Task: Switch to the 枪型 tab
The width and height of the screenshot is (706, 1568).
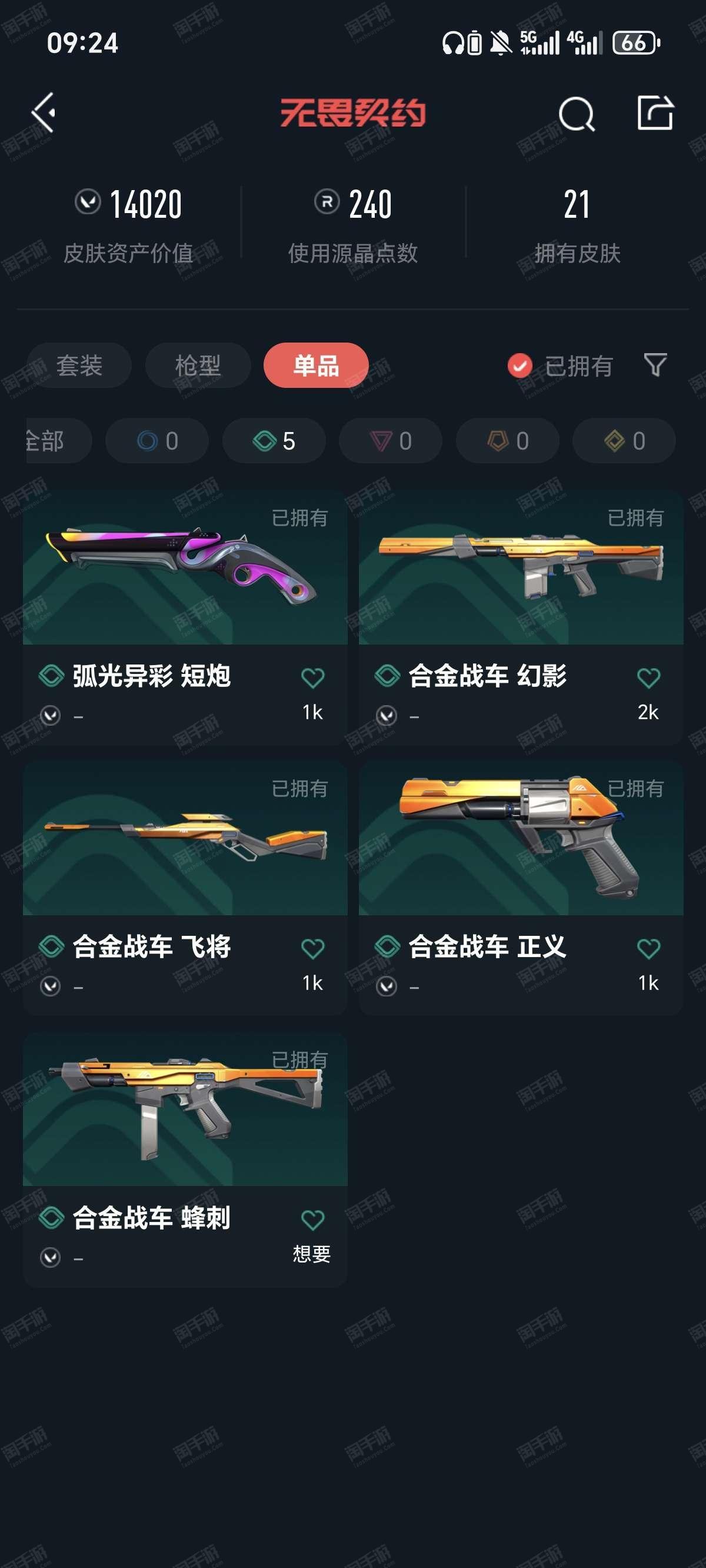Action: click(x=198, y=365)
